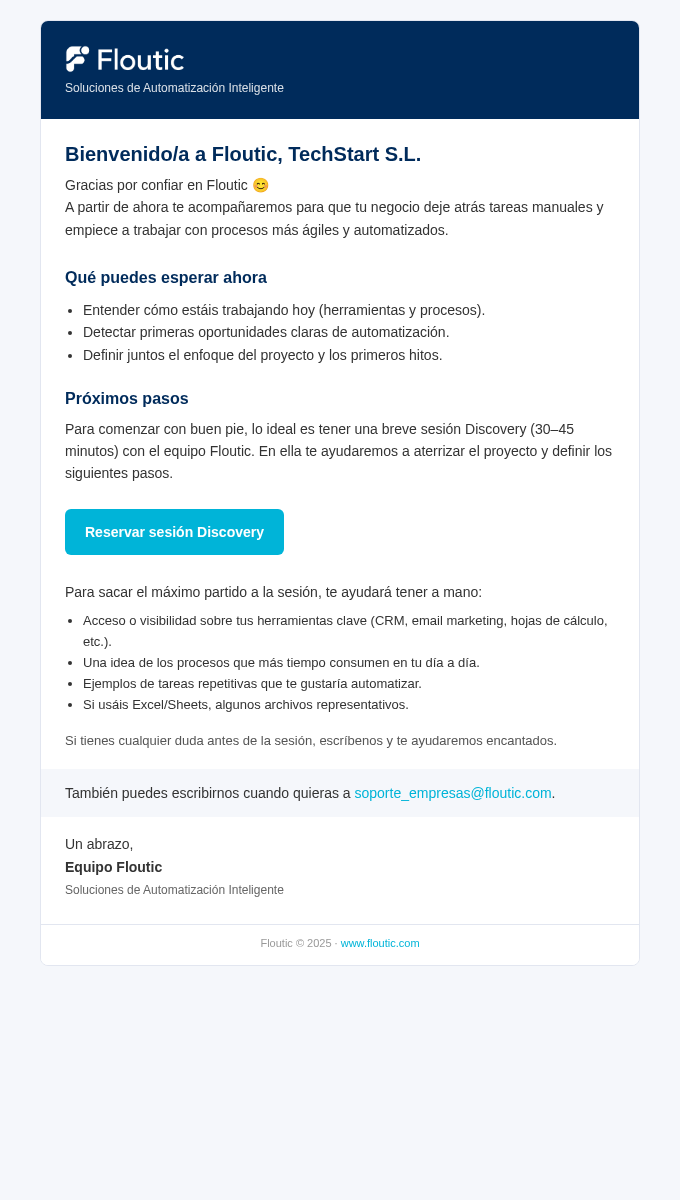Tap the Reservar sesión Discovery button
This screenshot has height=1200, width=680.
[174, 532]
